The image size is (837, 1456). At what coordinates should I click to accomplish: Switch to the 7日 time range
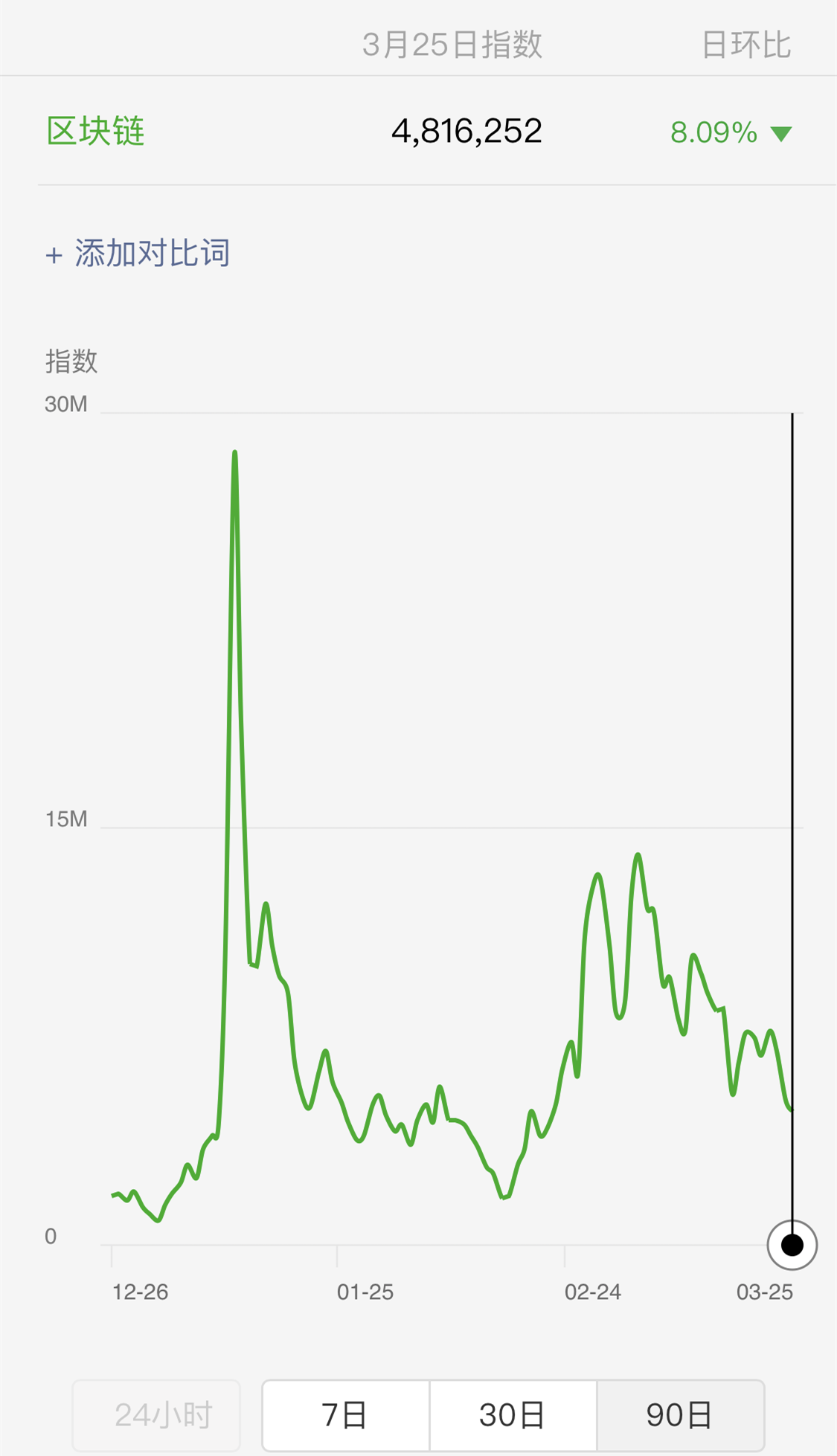346,1415
